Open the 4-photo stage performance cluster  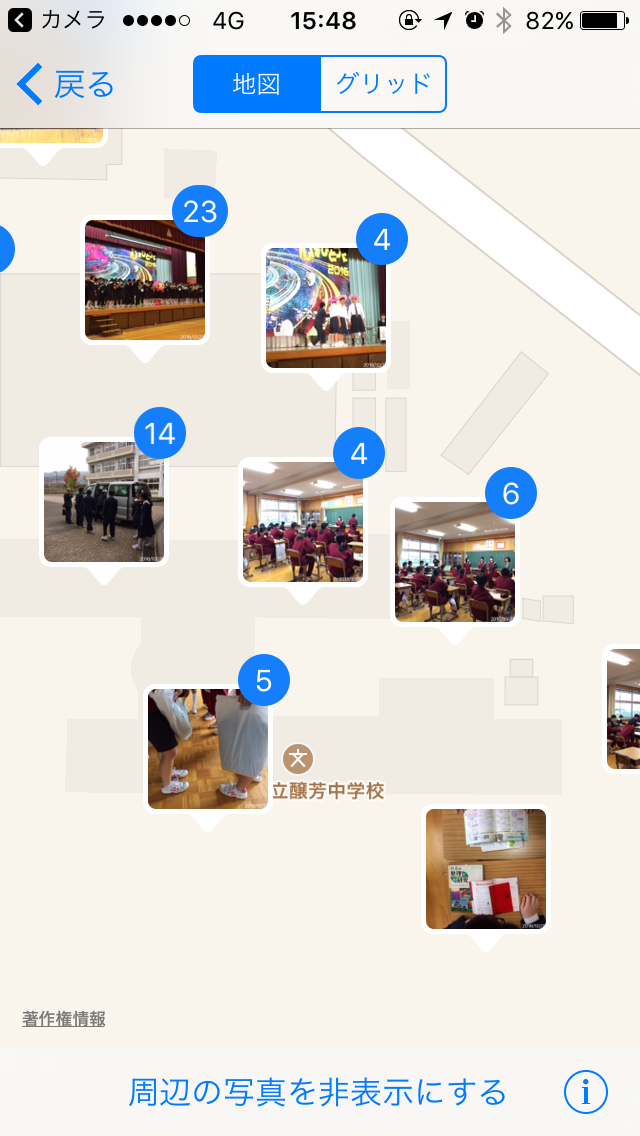(x=325, y=308)
